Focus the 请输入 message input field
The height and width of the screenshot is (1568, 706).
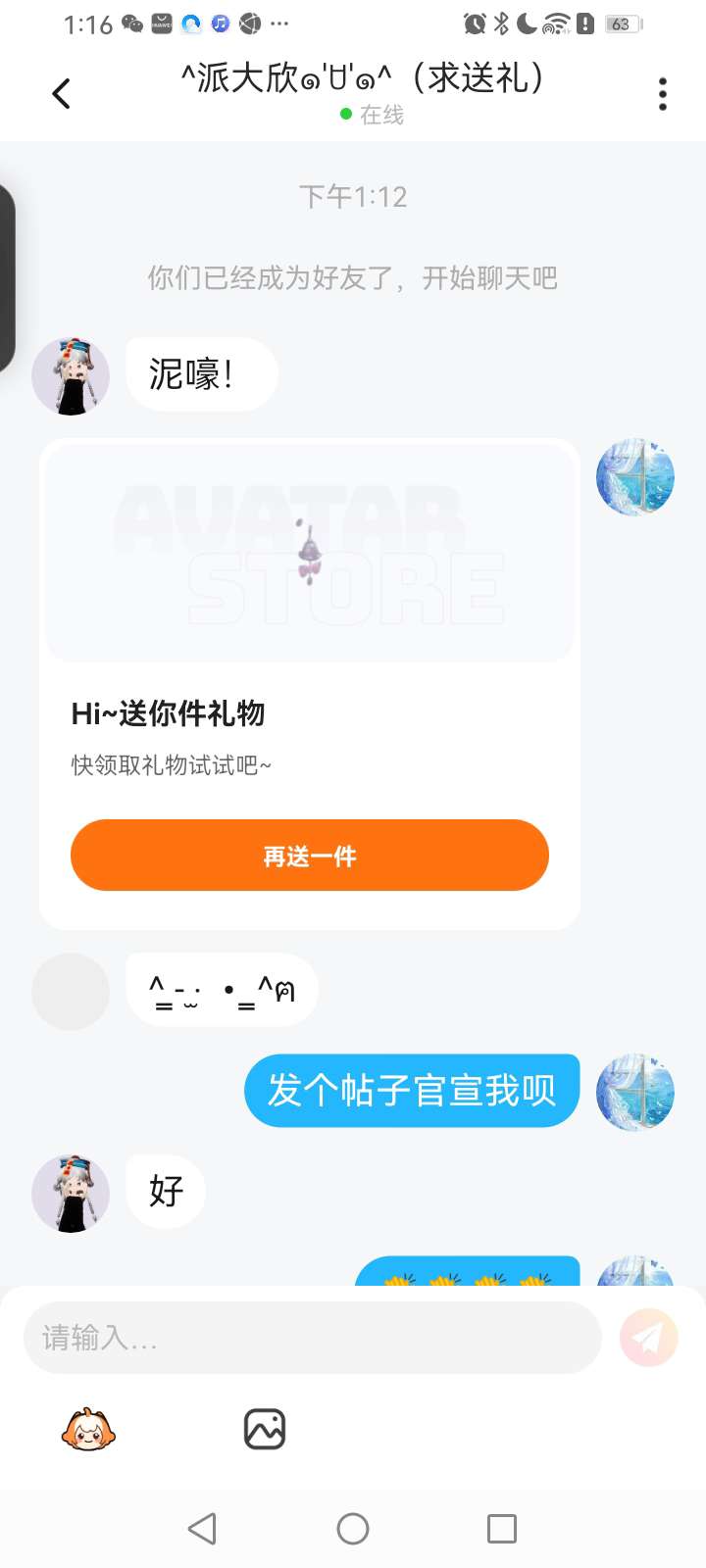point(312,1337)
